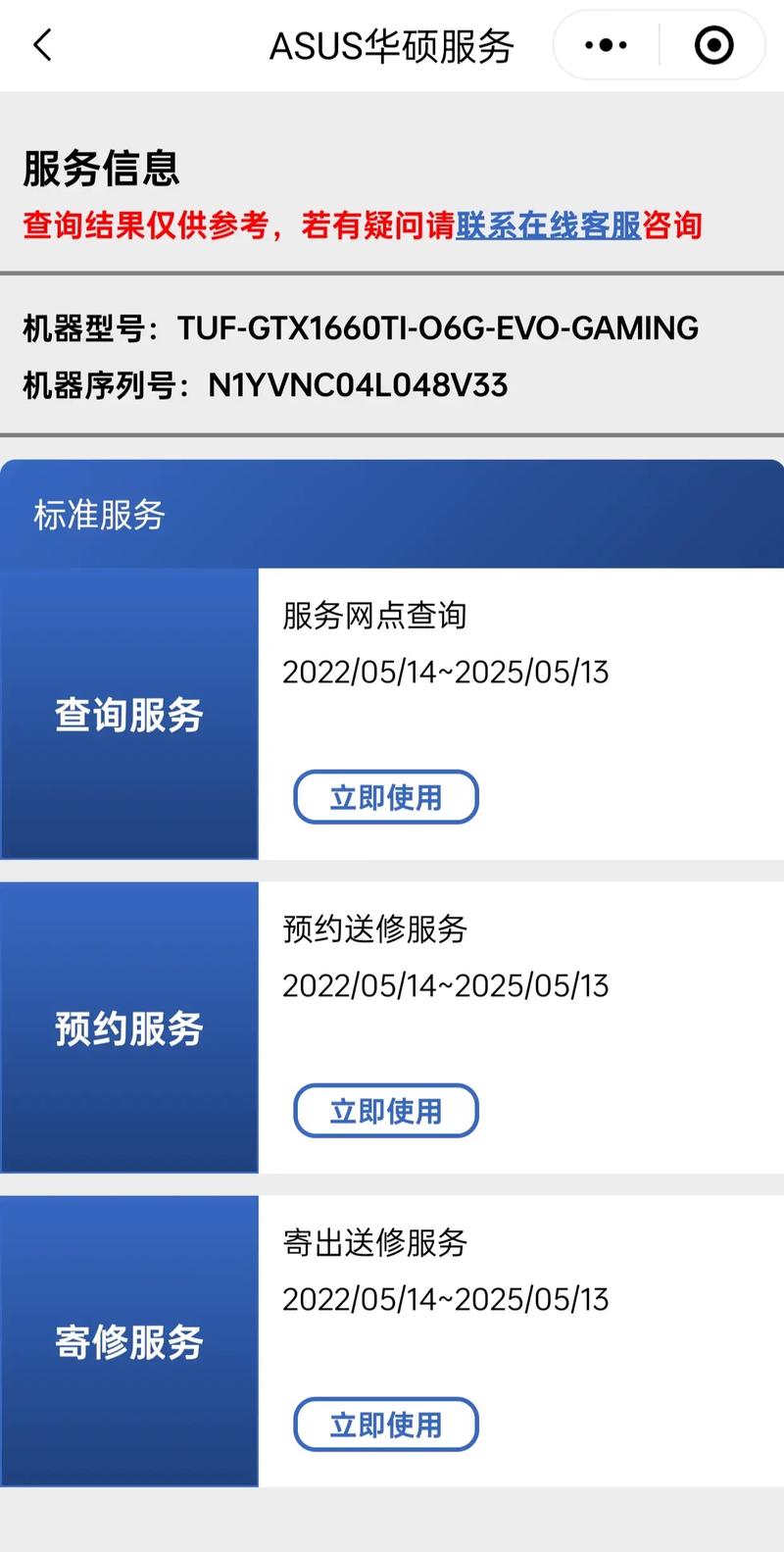784x1552 pixels.
Task: Open 联系在线客服 online customer service link
Action: point(549,226)
